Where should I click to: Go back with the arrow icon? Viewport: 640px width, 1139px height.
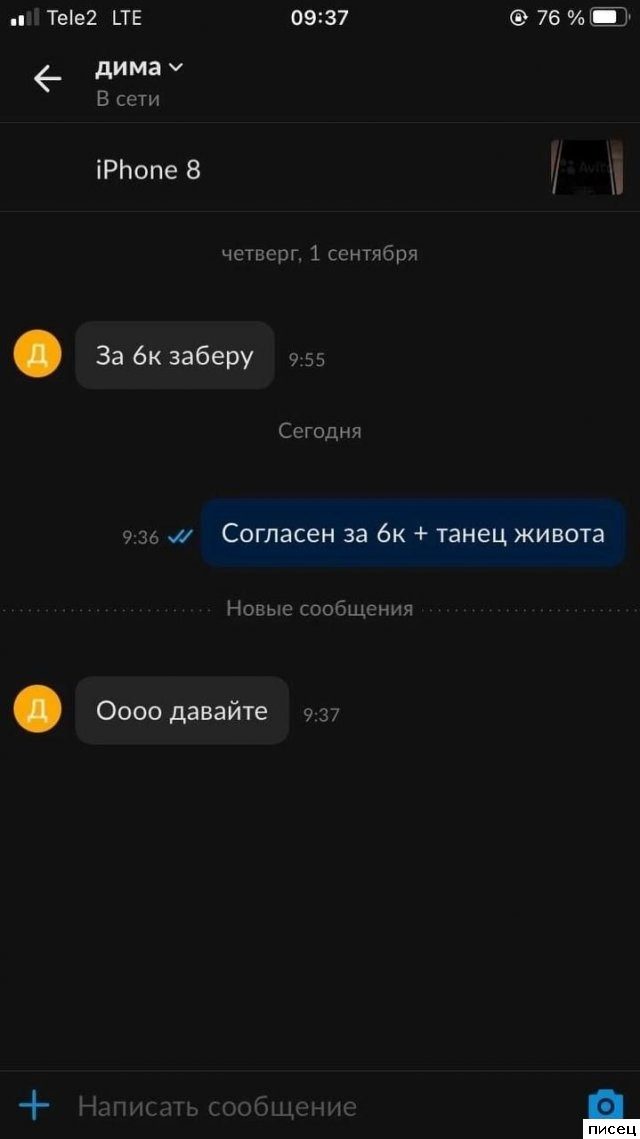coord(47,79)
